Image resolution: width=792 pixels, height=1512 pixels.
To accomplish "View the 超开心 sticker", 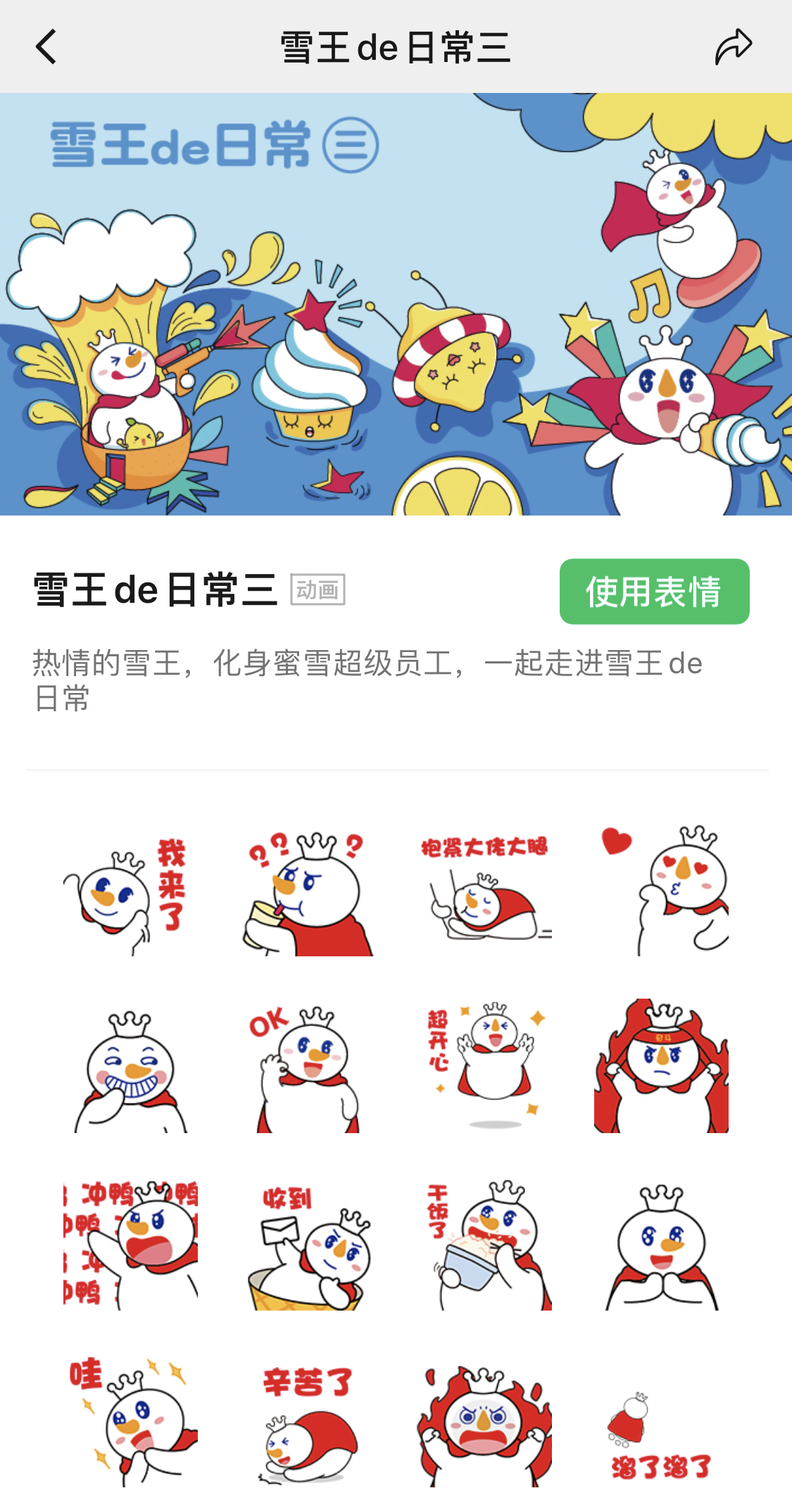I will [485, 1067].
